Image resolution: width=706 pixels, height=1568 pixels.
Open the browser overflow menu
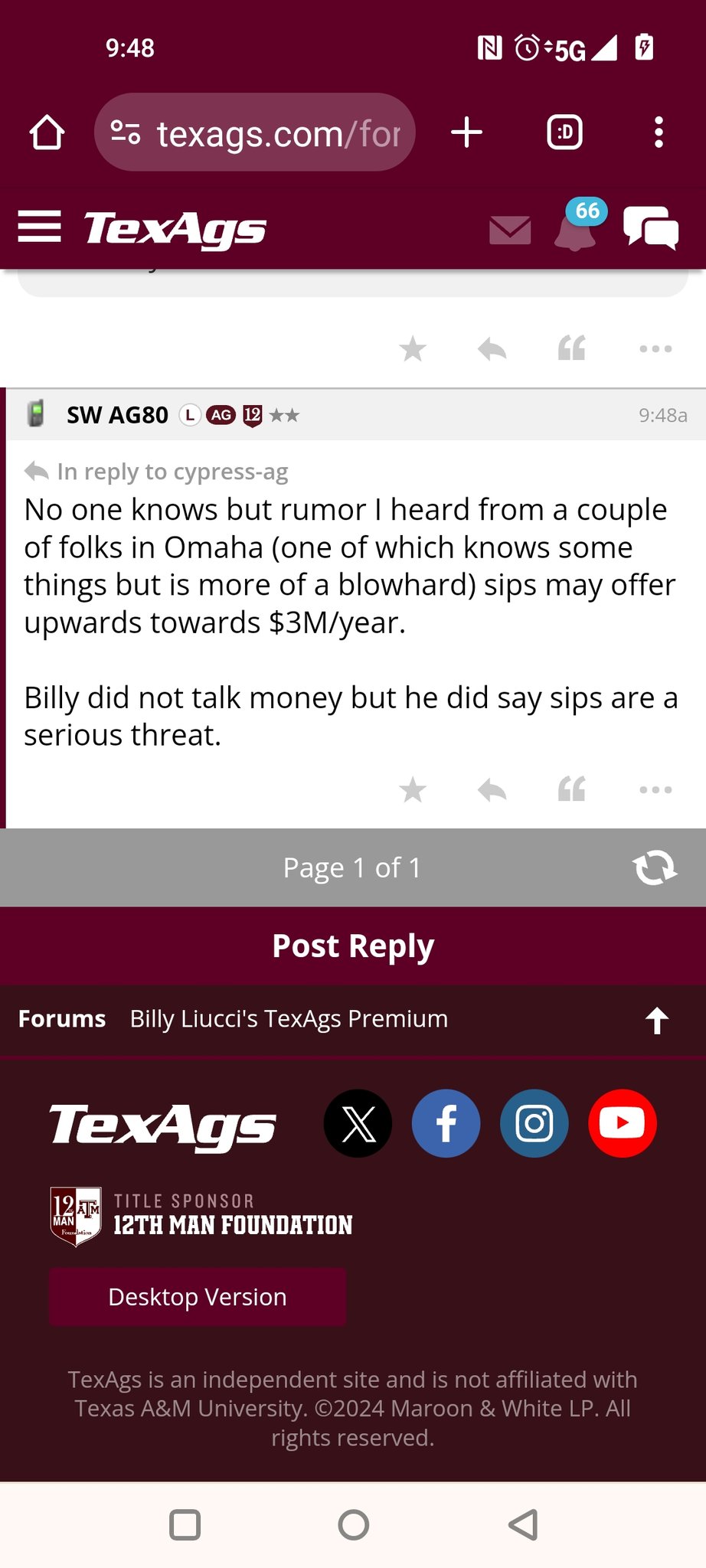(x=659, y=132)
